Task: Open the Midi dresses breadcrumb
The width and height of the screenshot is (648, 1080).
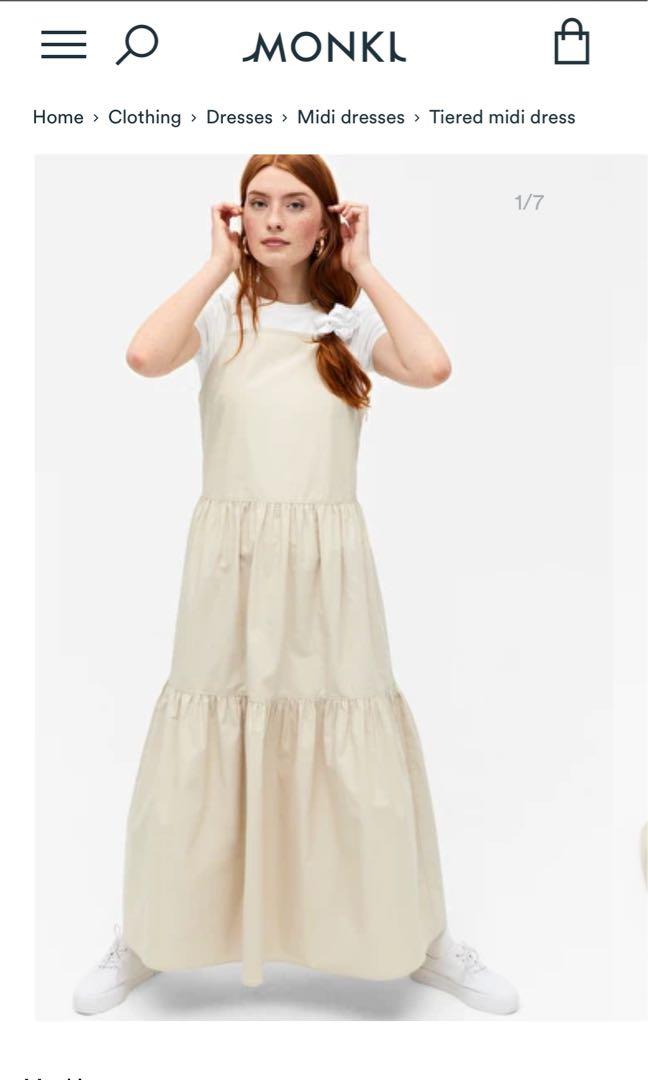Action: (x=351, y=117)
